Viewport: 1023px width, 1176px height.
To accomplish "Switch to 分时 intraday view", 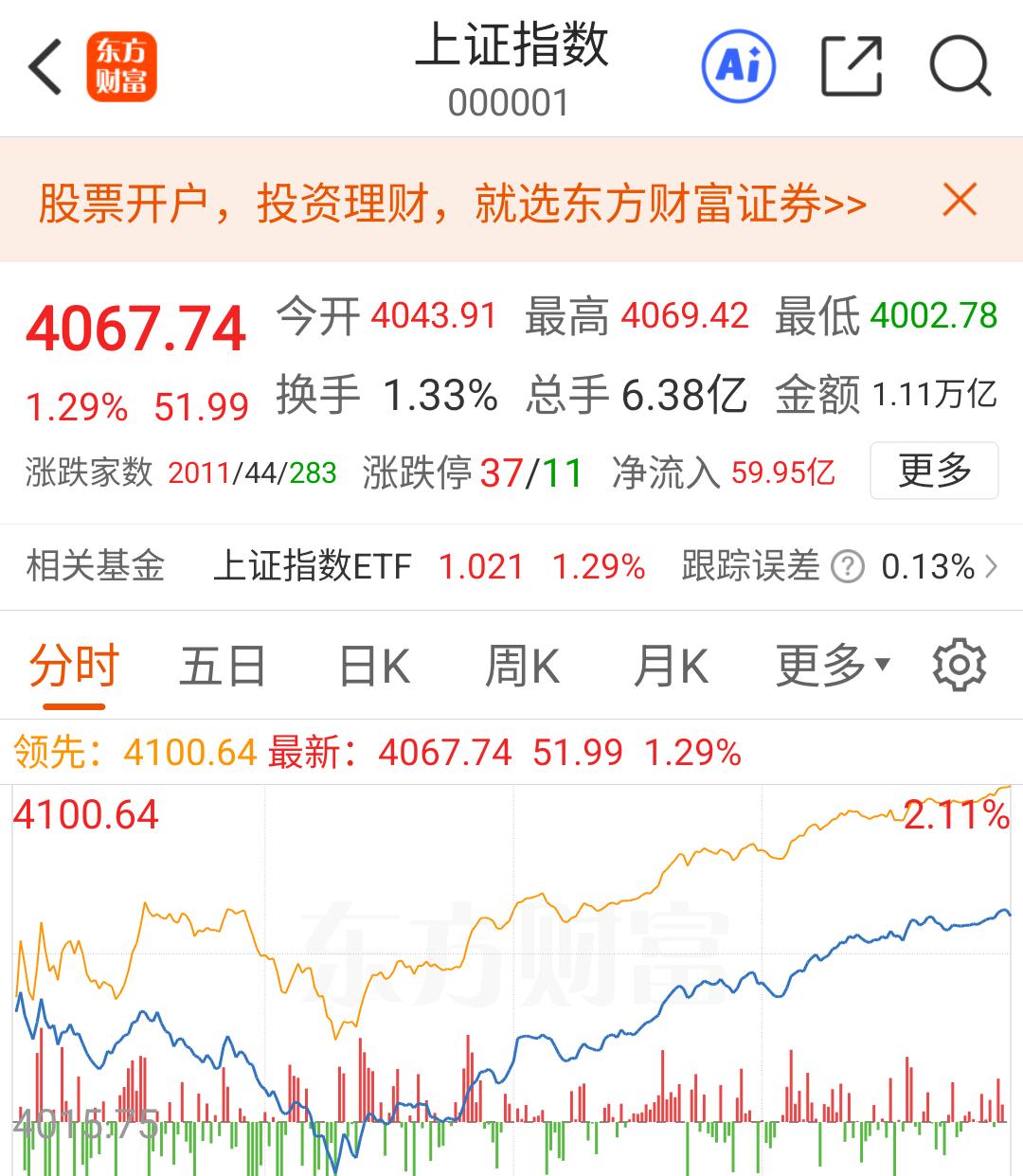I will 72,666.
